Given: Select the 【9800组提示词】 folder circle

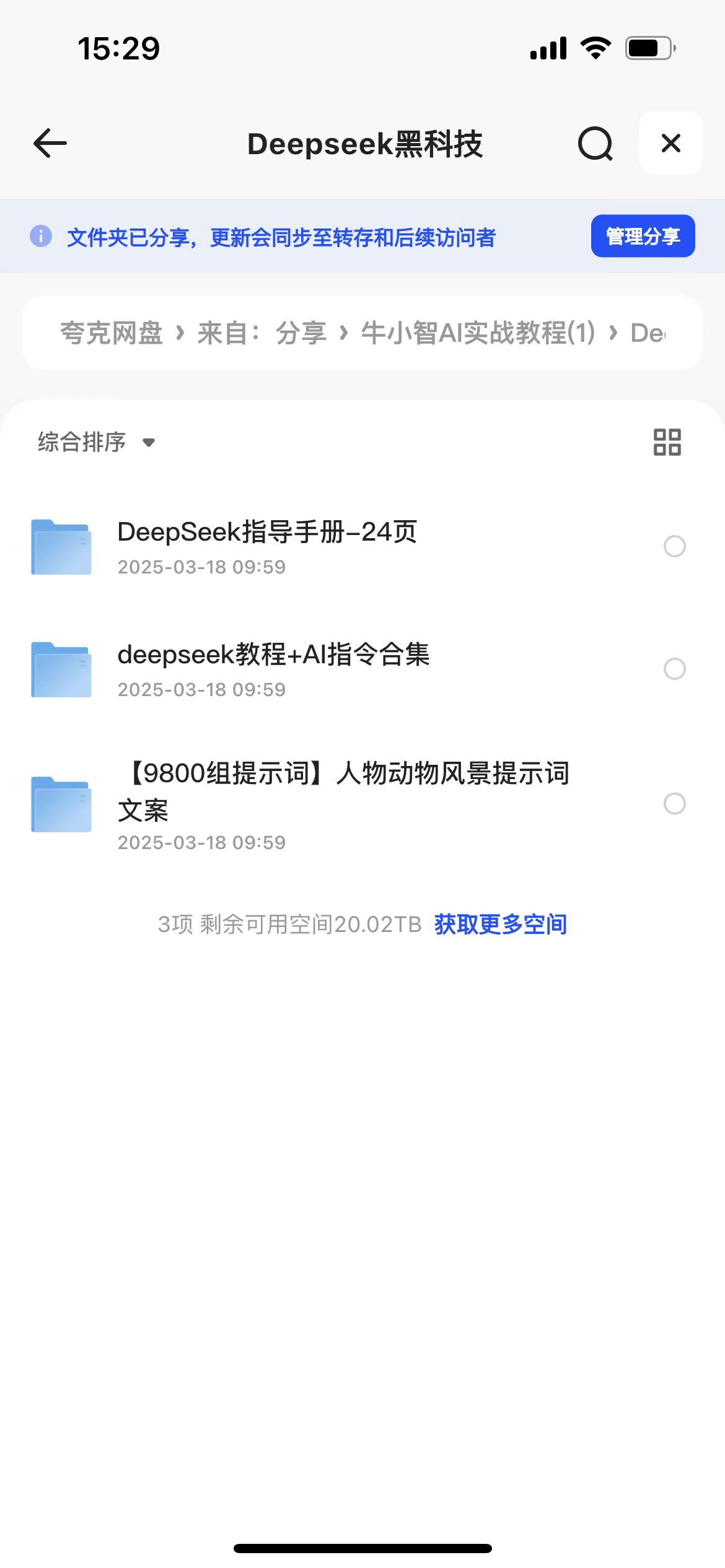Looking at the screenshot, I should click(674, 804).
